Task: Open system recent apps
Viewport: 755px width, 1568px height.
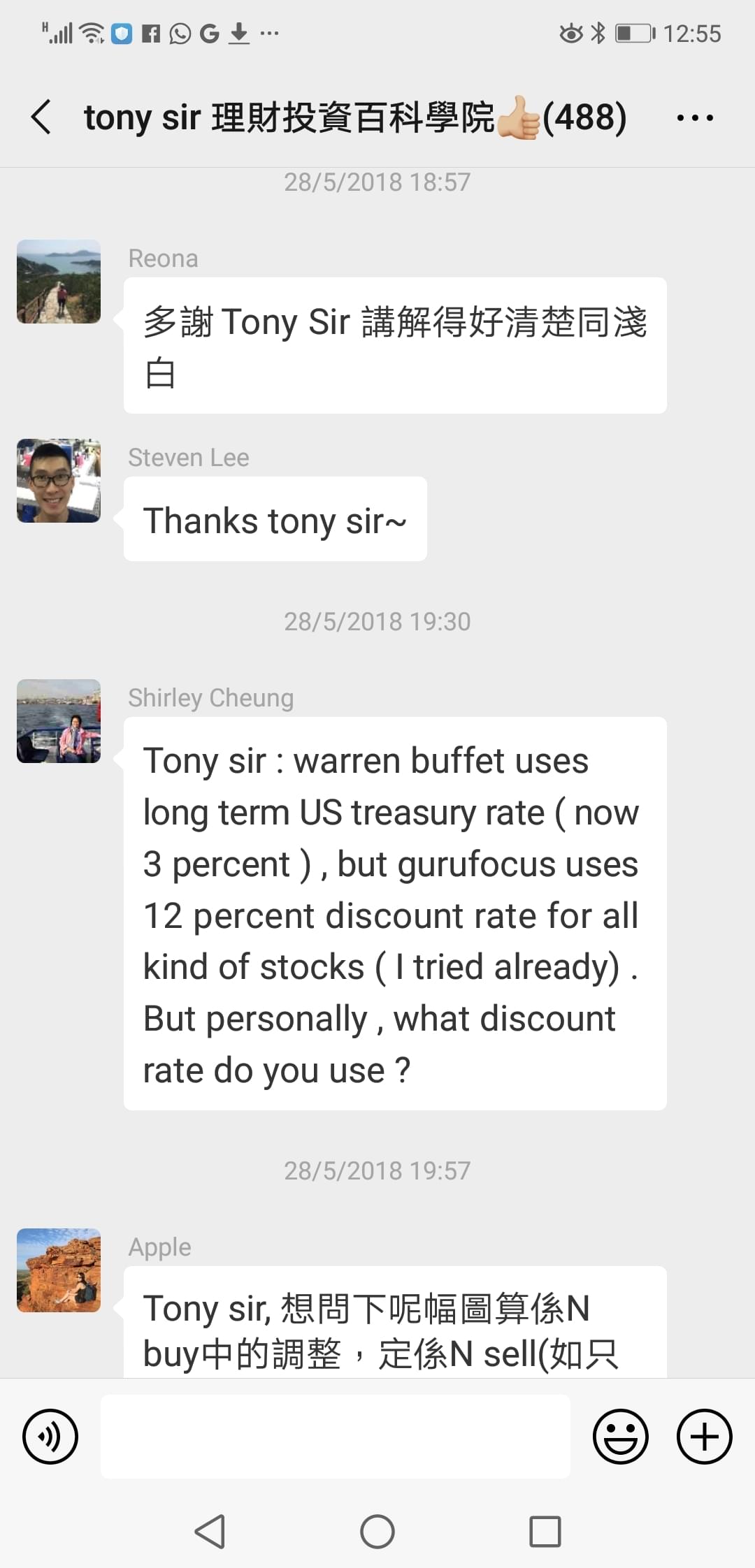Action: click(545, 1532)
